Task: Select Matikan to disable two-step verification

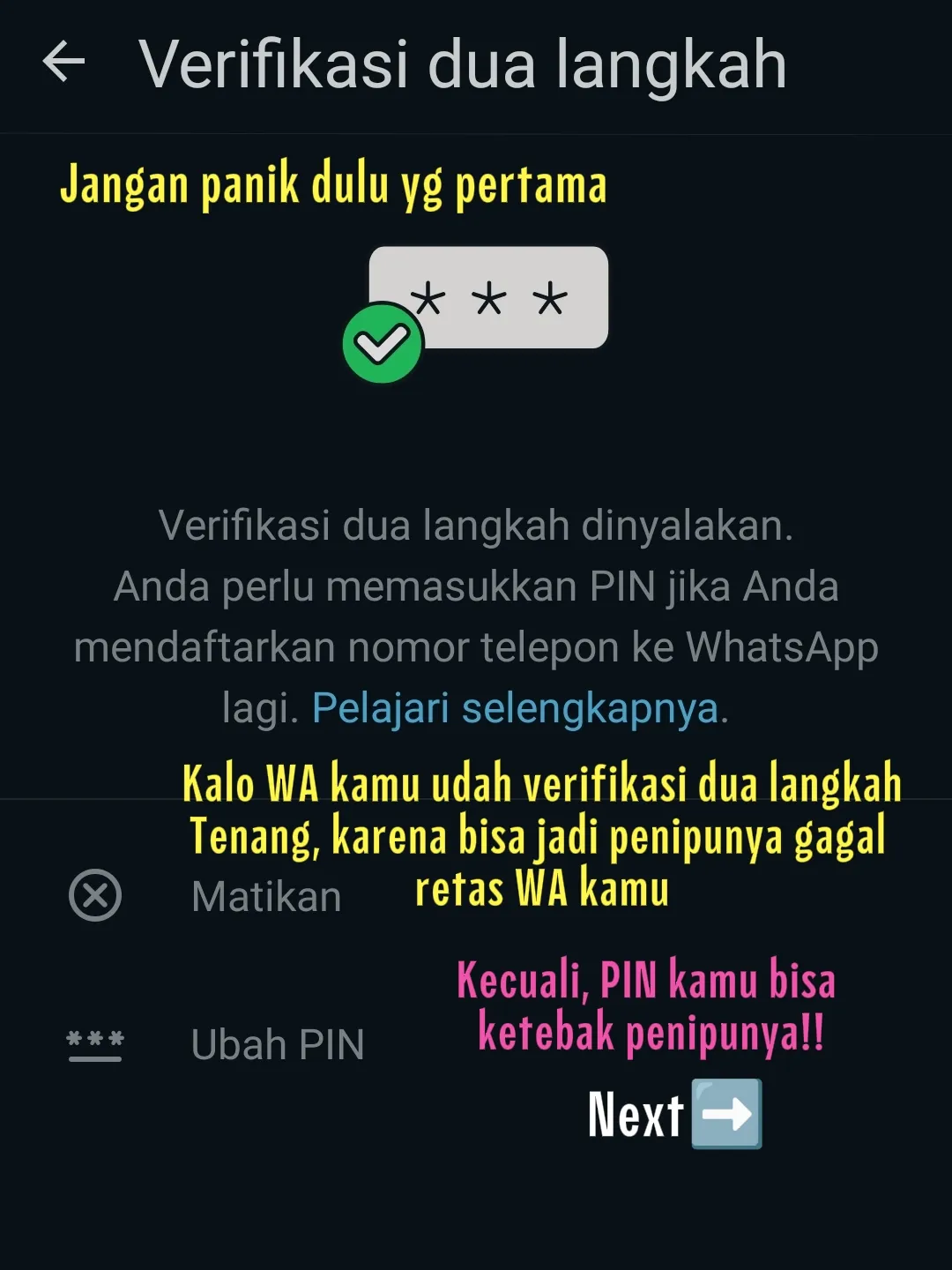Action: point(265,897)
